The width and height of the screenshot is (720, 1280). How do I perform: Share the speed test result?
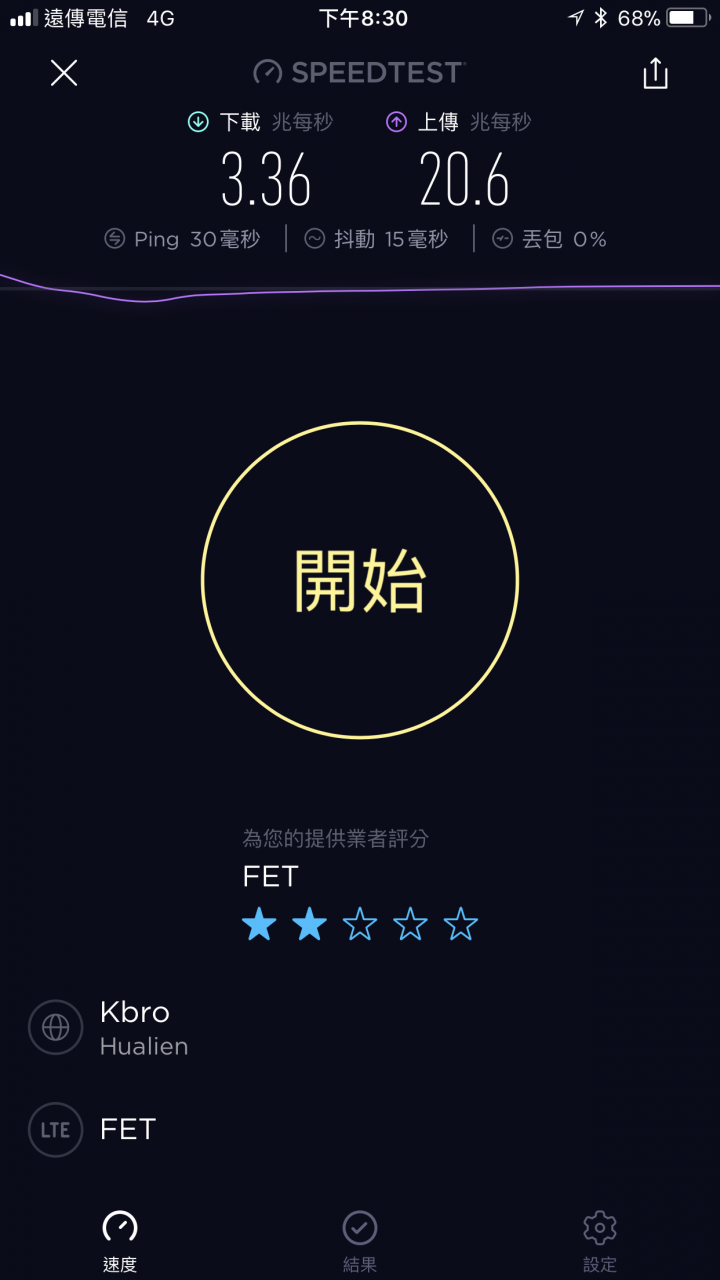[655, 73]
